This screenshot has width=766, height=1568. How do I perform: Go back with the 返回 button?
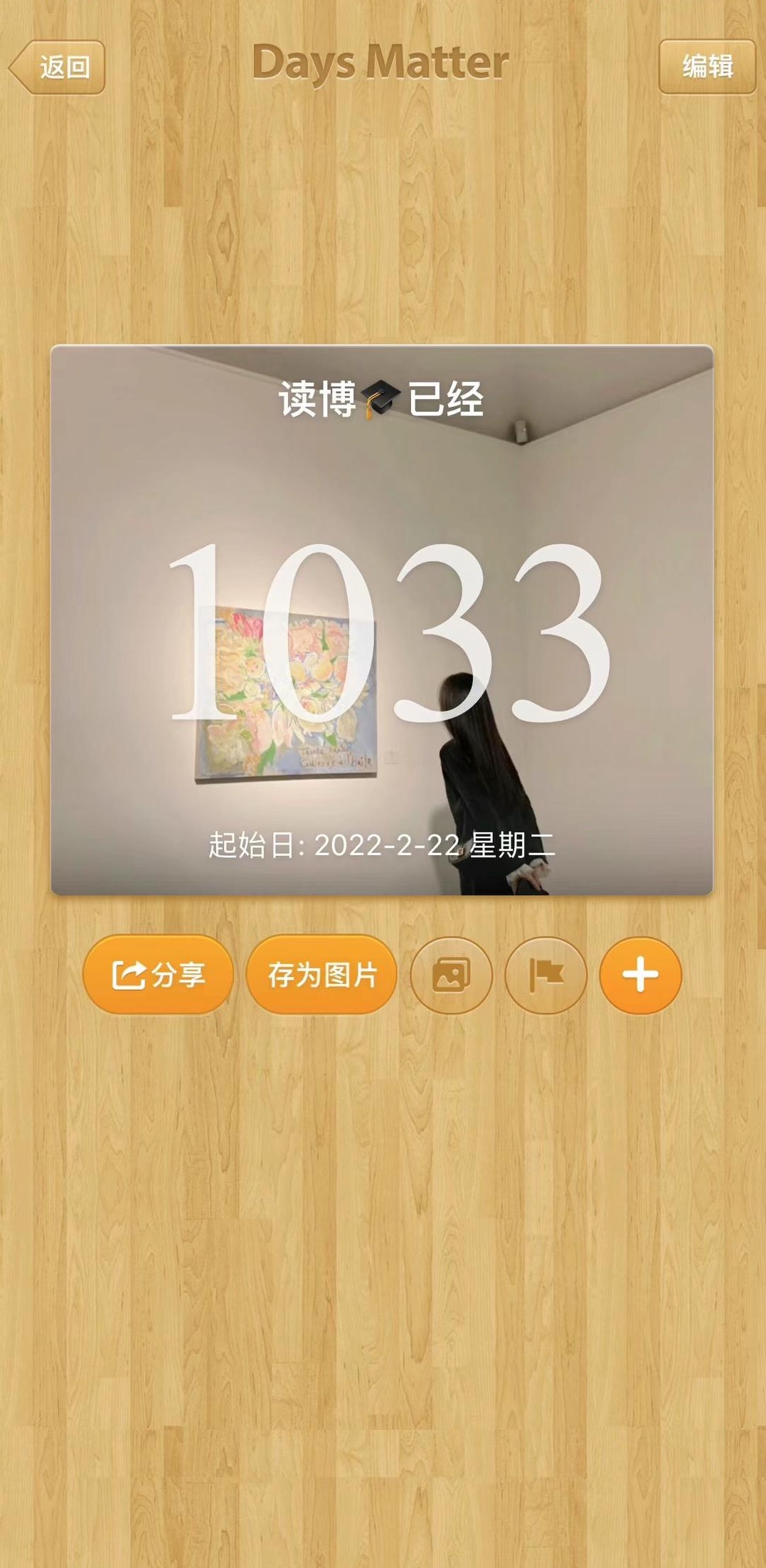pos(58,68)
